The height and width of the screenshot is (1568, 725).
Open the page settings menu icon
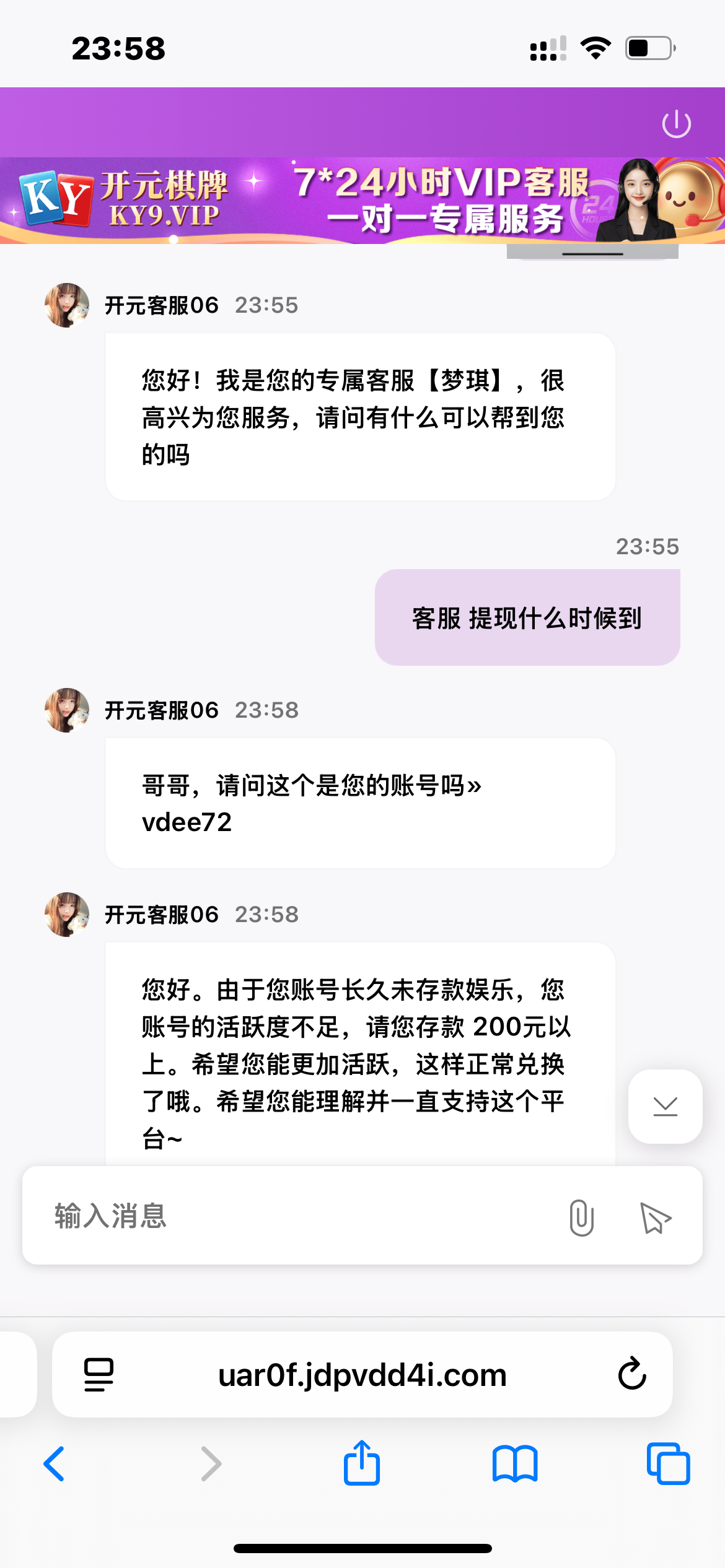point(99,1375)
